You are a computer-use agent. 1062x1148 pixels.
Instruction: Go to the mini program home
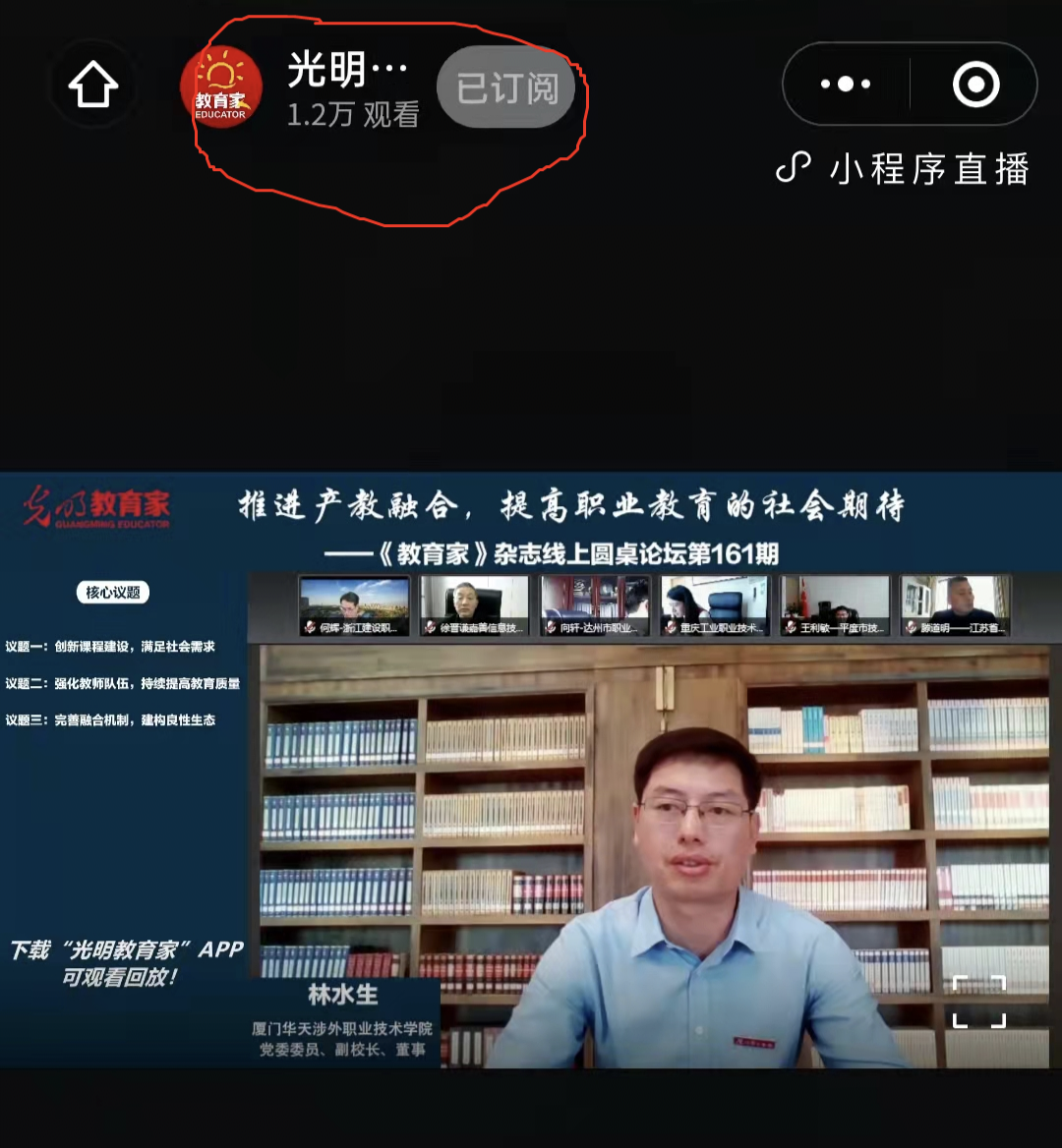pyautogui.click(x=93, y=85)
